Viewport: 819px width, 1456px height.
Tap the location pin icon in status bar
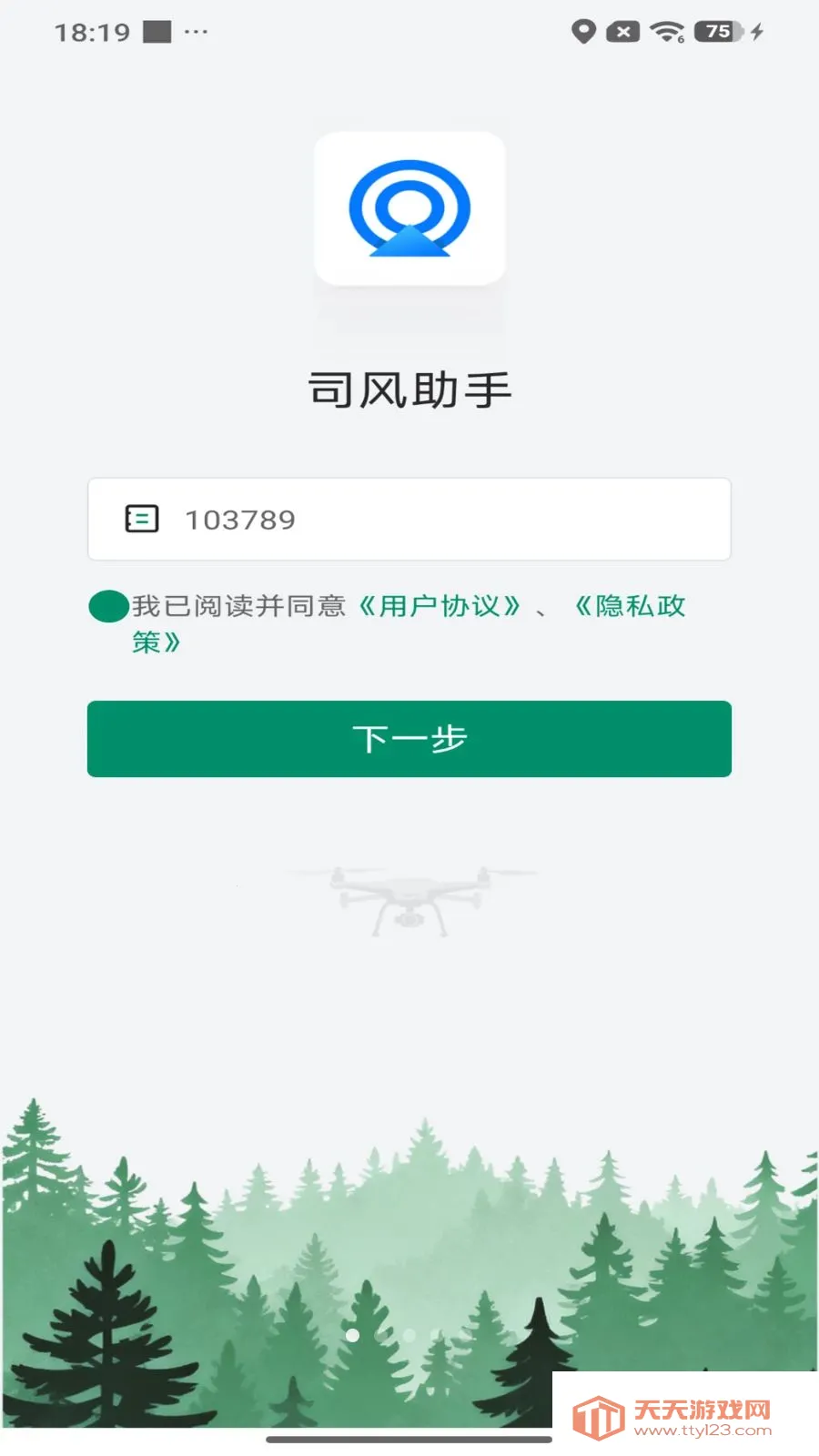[585, 30]
